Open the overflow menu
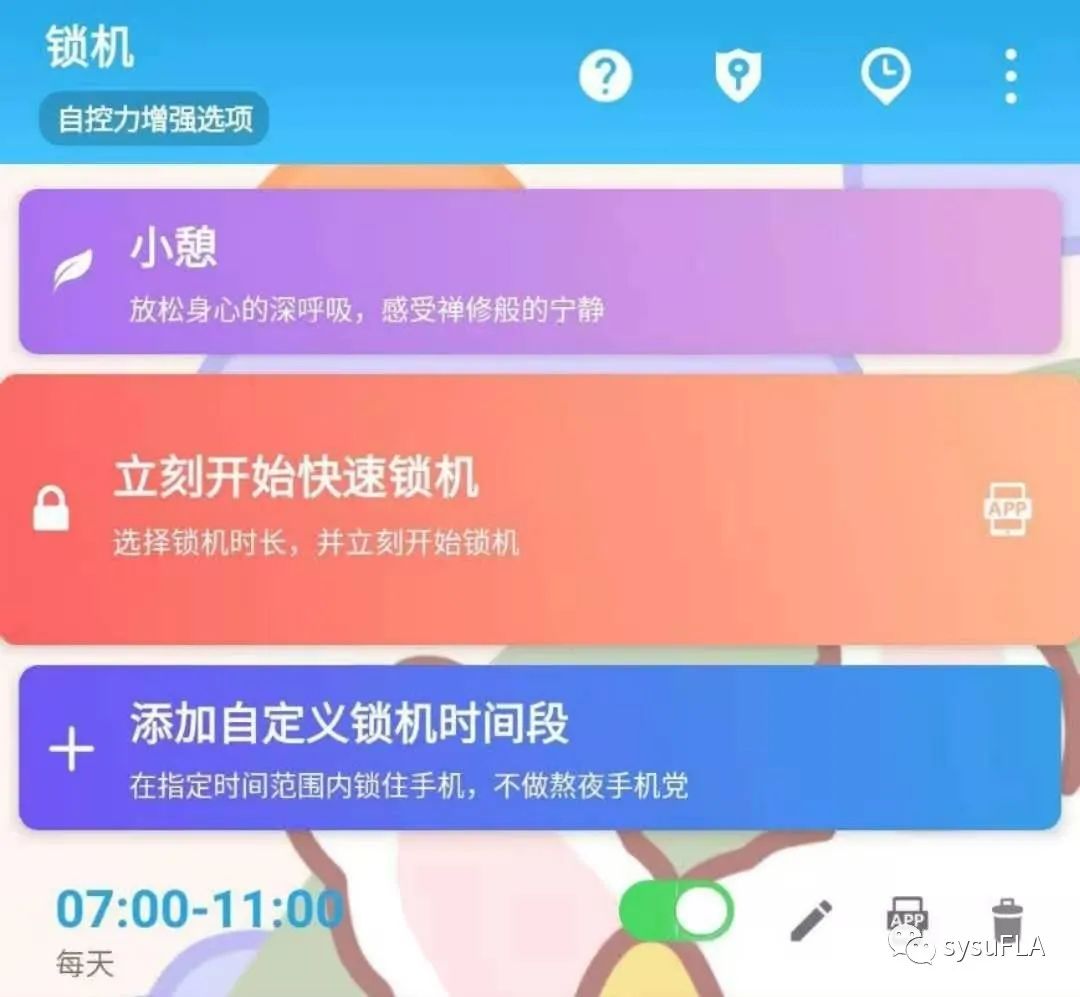1080x997 pixels. (1011, 76)
